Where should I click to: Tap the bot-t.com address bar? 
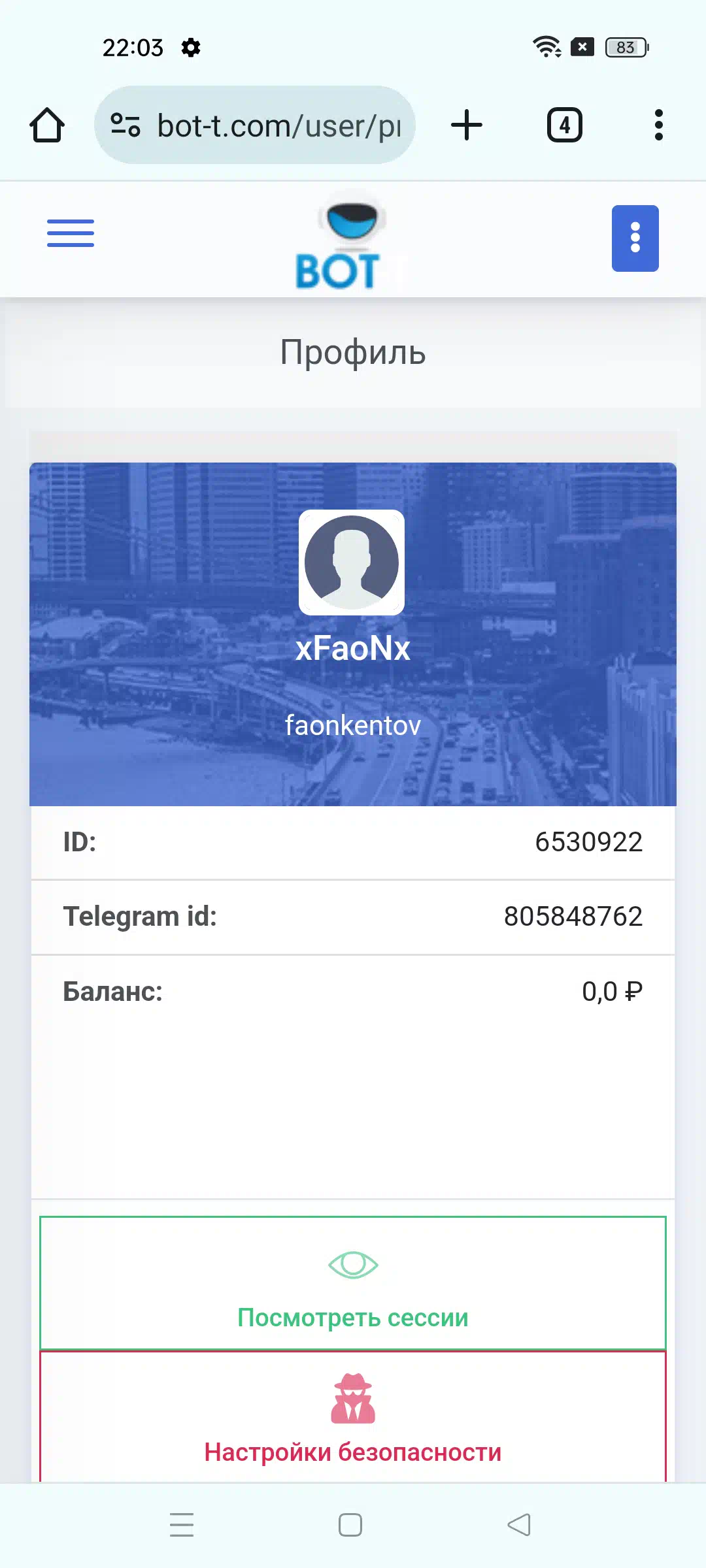click(255, 125)
